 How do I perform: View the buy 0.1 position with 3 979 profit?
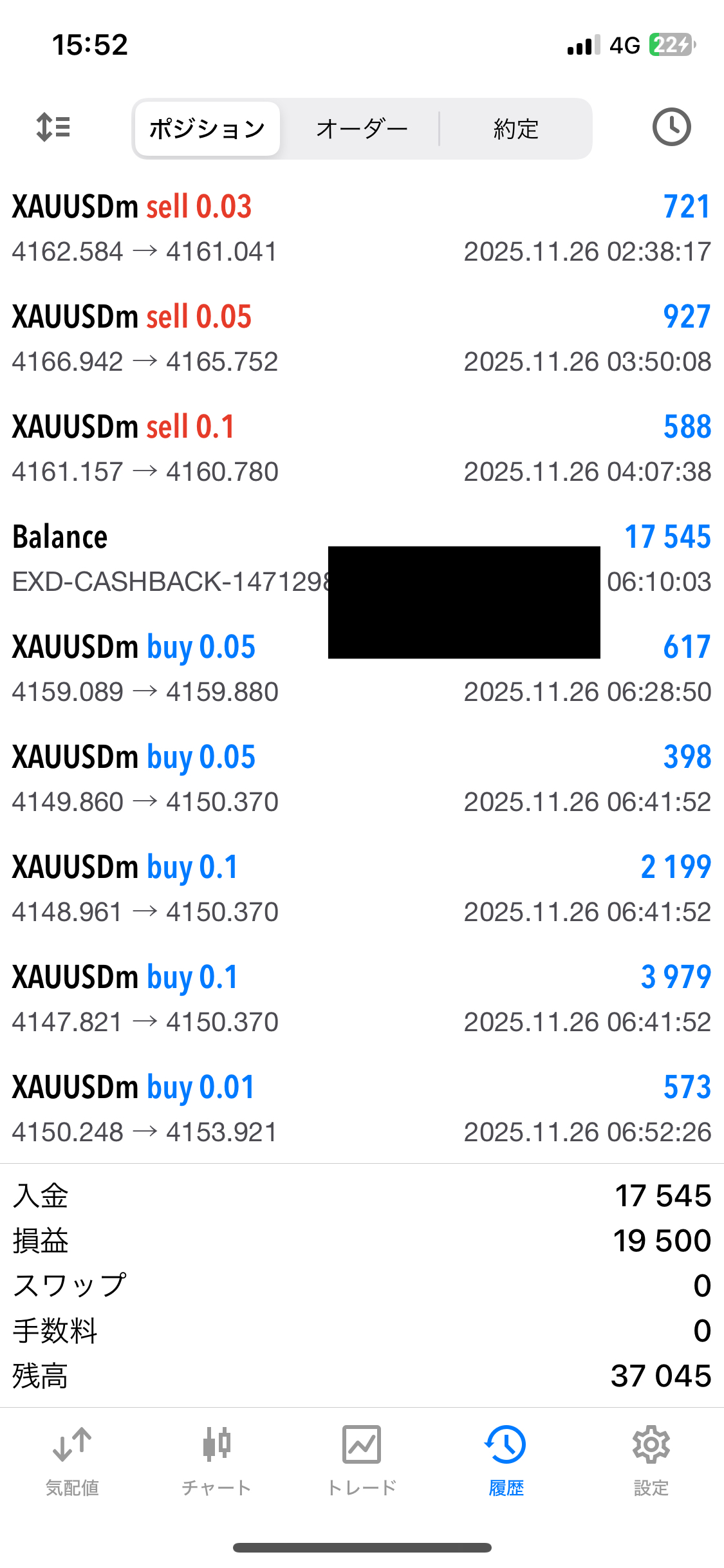pos(362,1000)
